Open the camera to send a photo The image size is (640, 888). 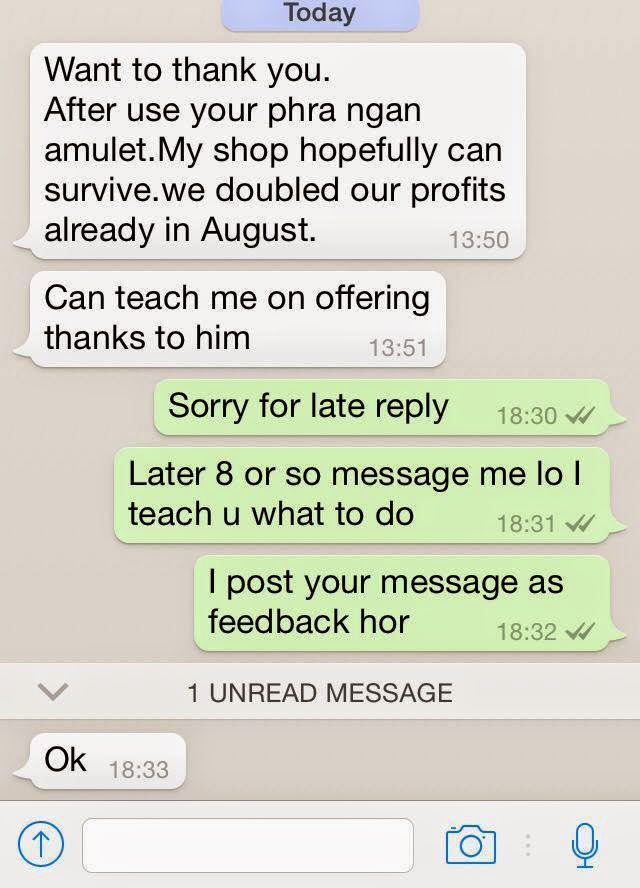coord(471,845)
